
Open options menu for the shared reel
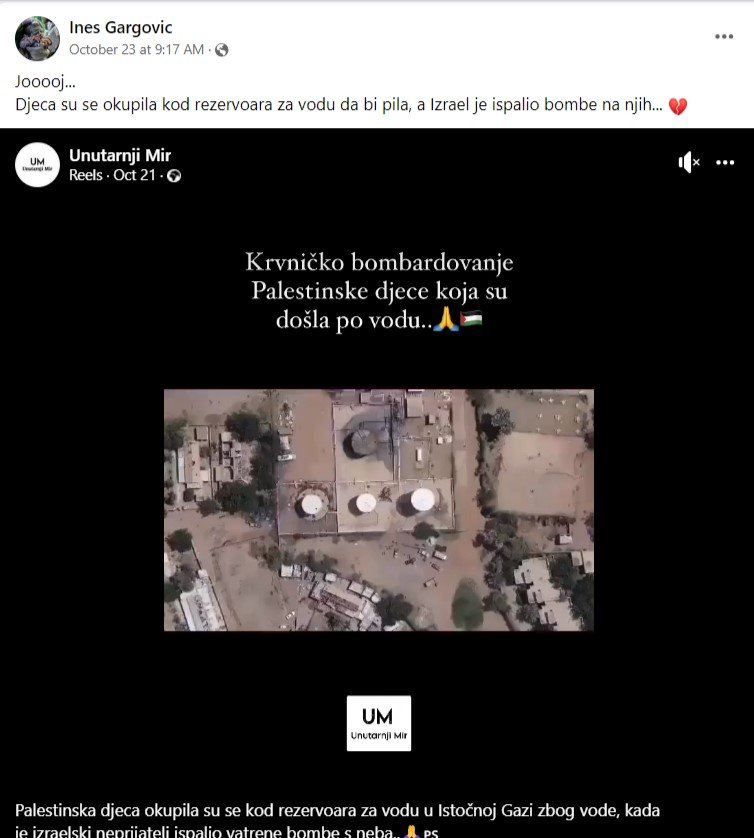[x=725, y=162]
